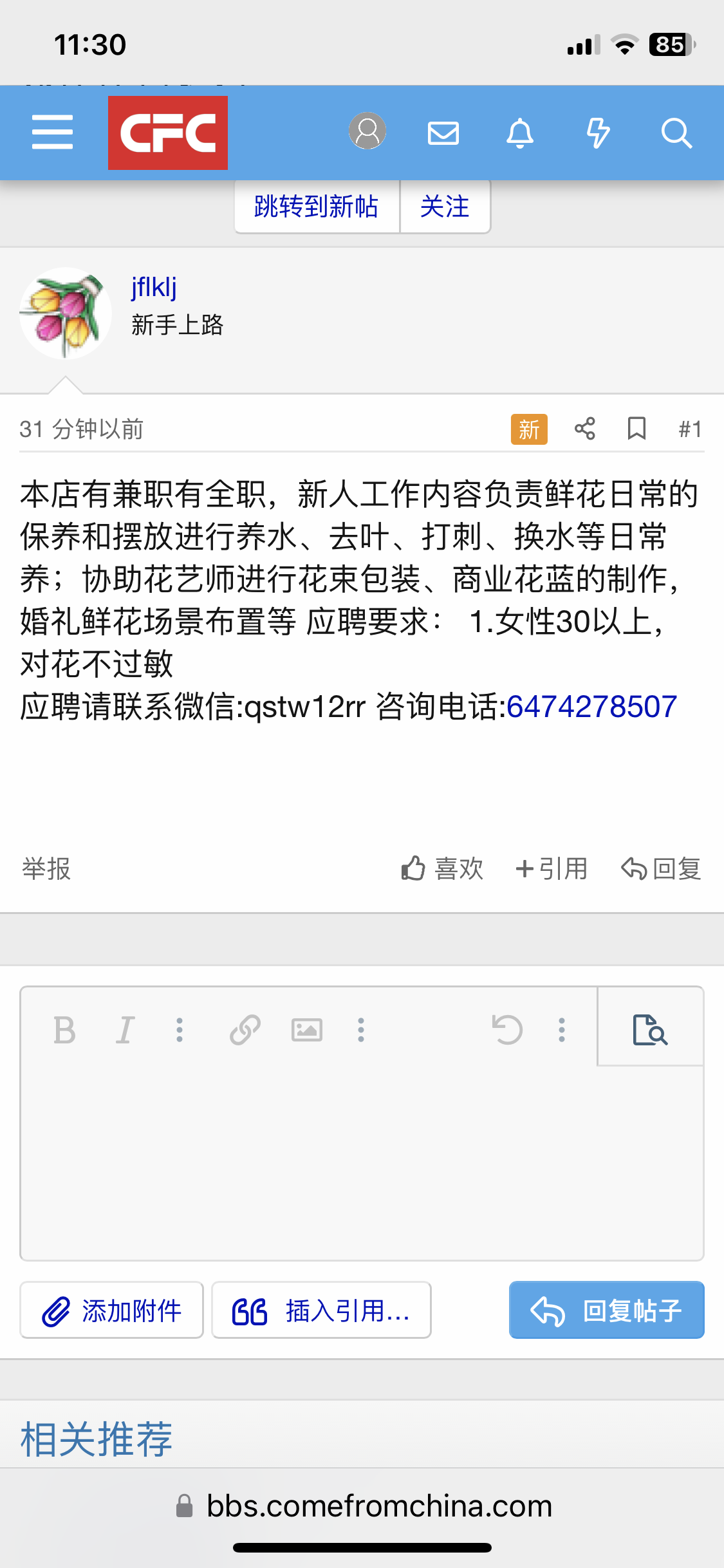The height and width of the screenshot is (1568, 724).
Task: Quote the post with 引用
Action: tap(552, 869)
